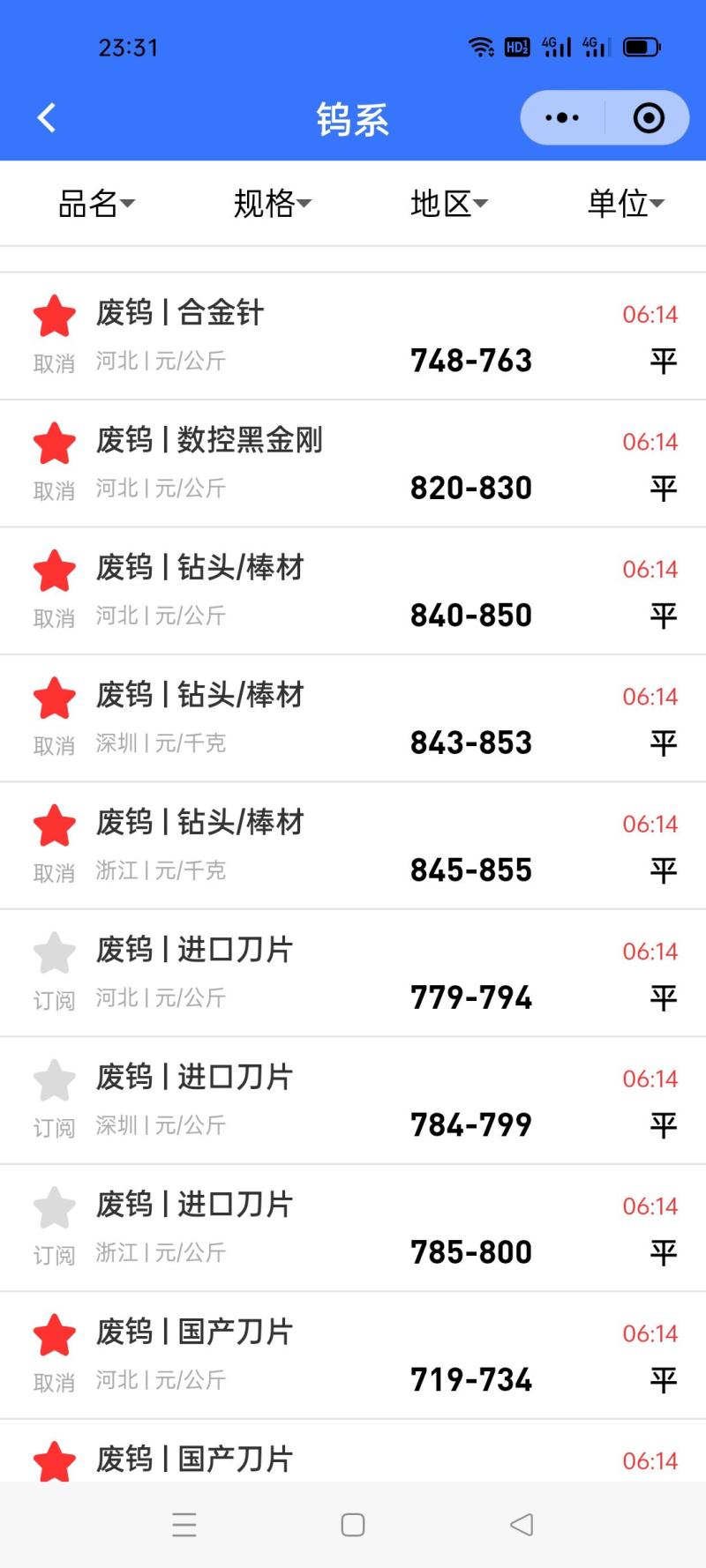Tap the system home button
Viewport: 706px width, 1568px height.
[x=353, y=1525]
